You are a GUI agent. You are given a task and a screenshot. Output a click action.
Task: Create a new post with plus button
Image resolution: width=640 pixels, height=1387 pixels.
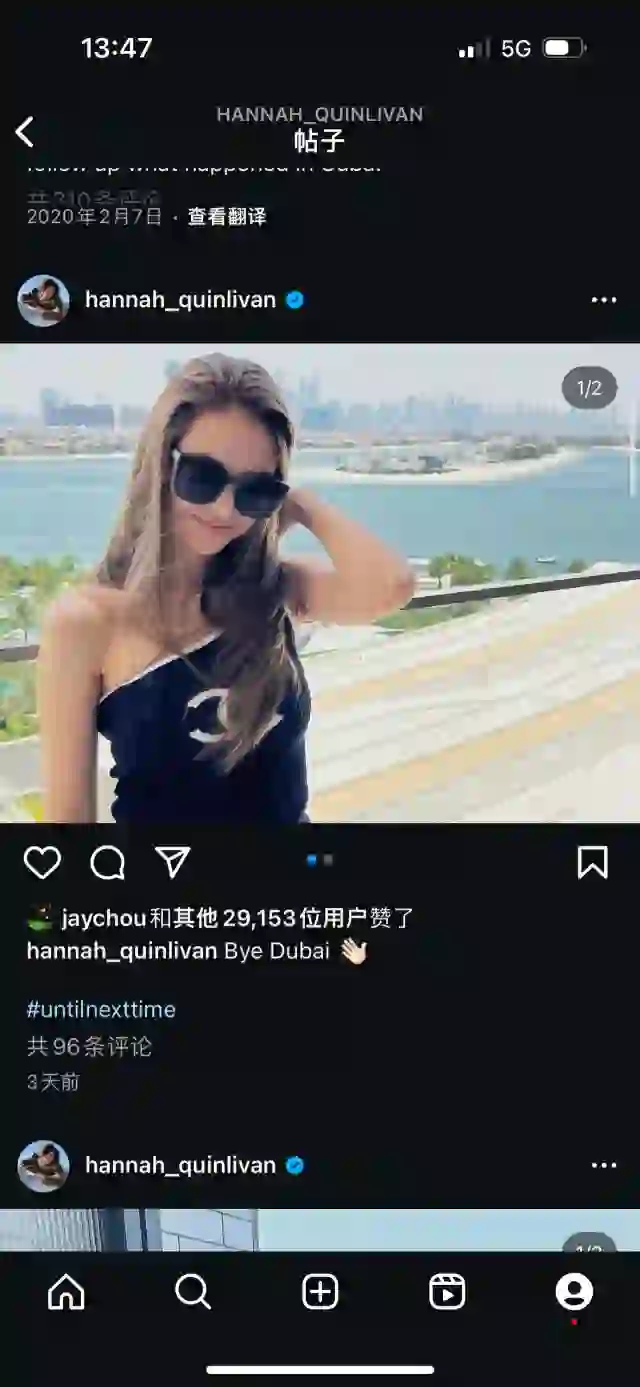pyautogui.click(x=320, y=1292)
